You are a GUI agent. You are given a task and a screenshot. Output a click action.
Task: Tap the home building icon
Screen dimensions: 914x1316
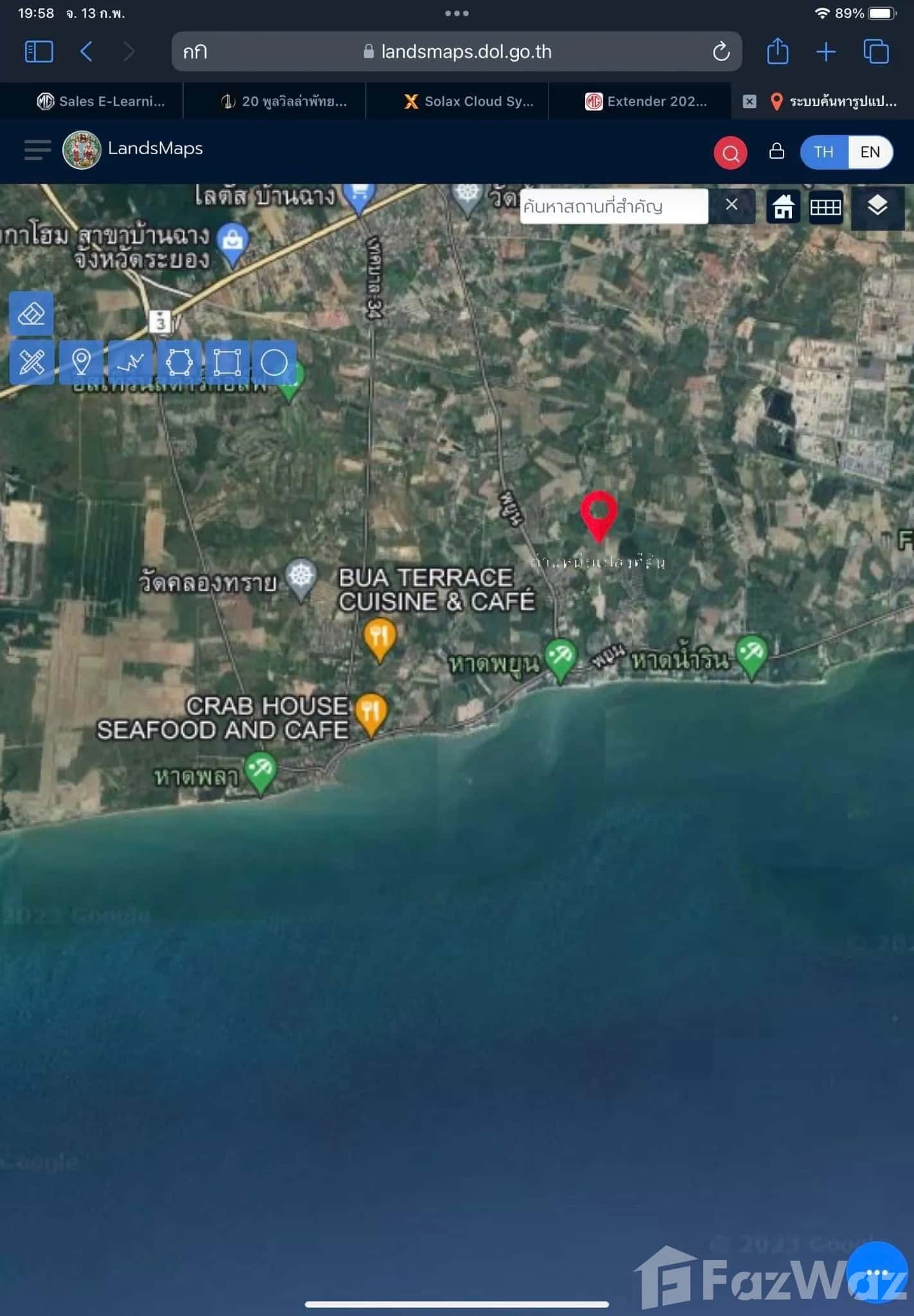pyautogui.click(x=782, y=207)
